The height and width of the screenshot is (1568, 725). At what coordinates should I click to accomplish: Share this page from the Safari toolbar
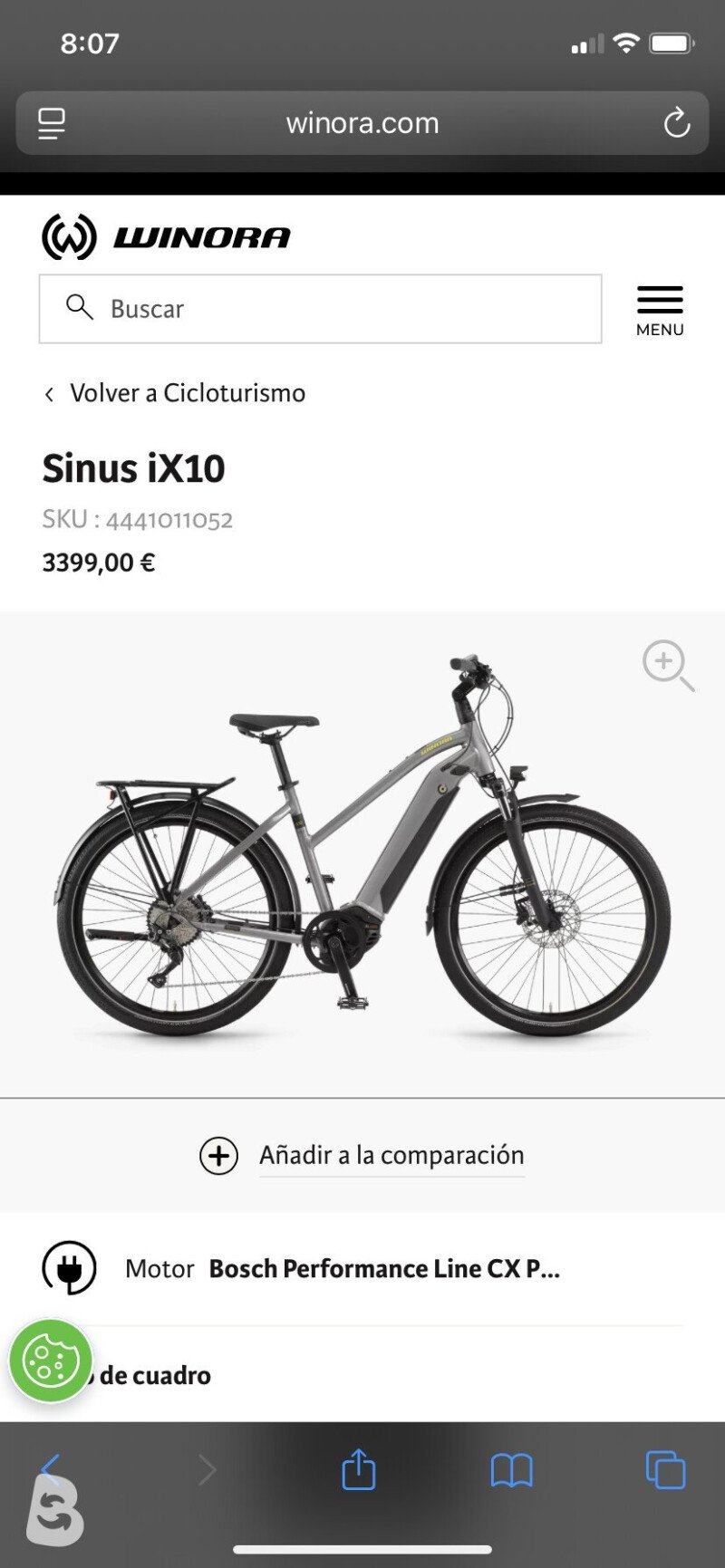(358, 1469)
